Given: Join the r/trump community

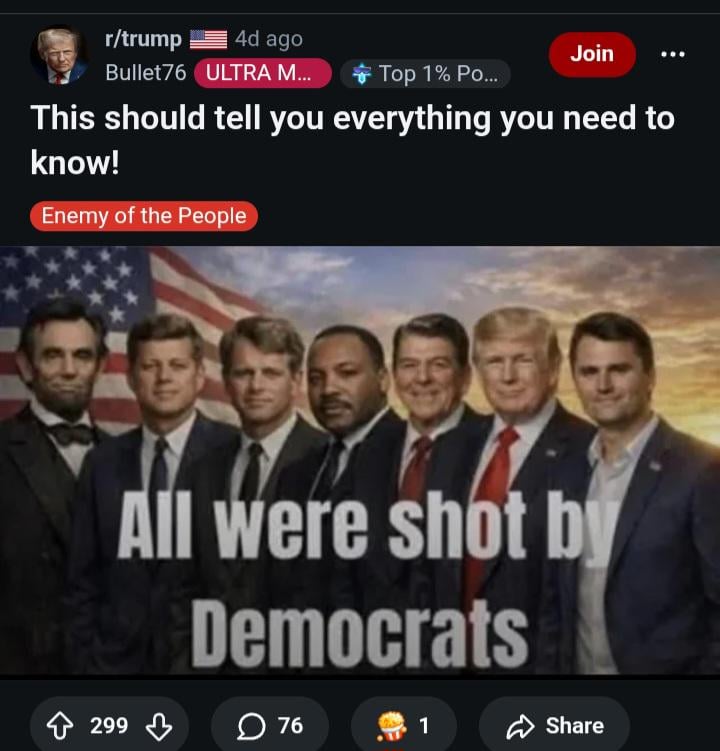Looking at the screenshot, I should [x=592, y=54].
